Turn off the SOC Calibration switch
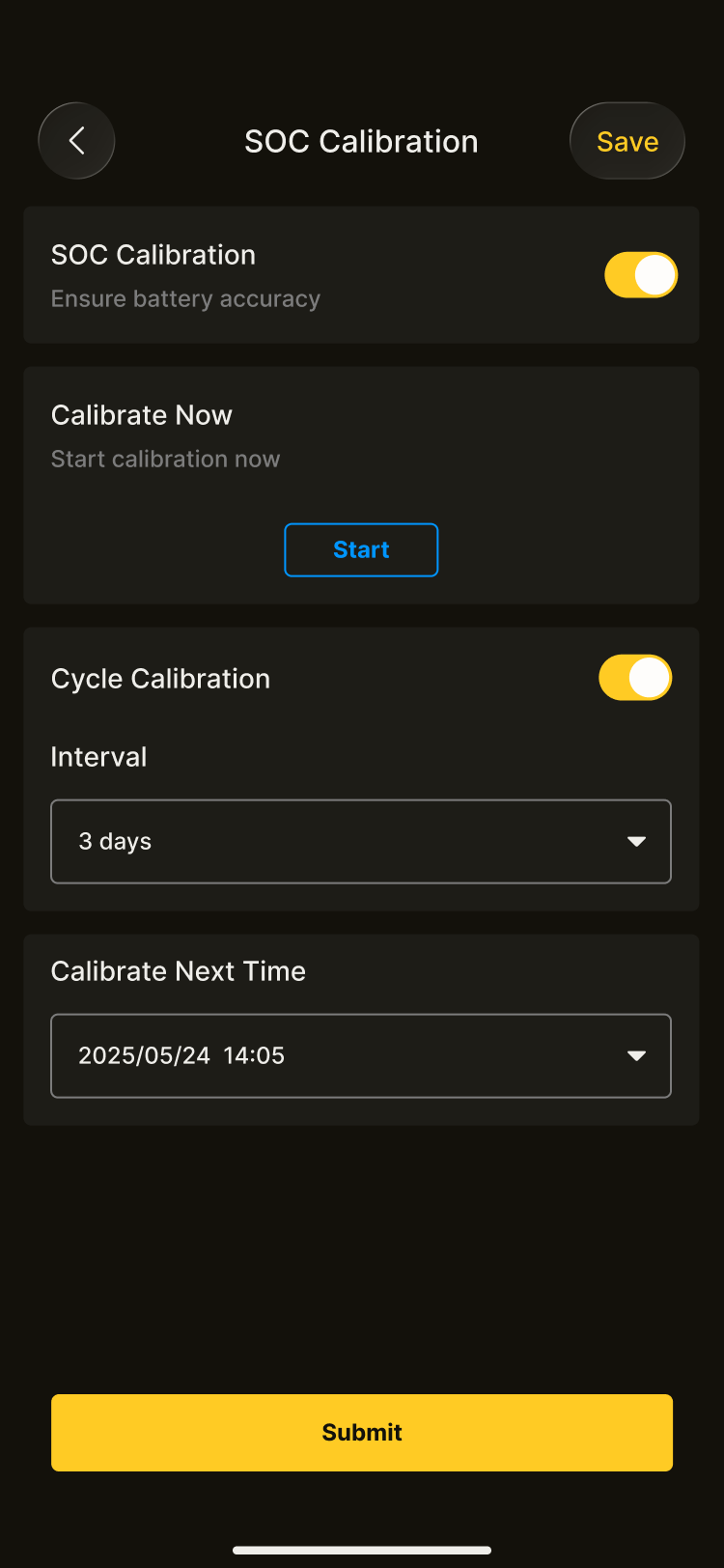724x1568 pixels. (x=641, y=275)
